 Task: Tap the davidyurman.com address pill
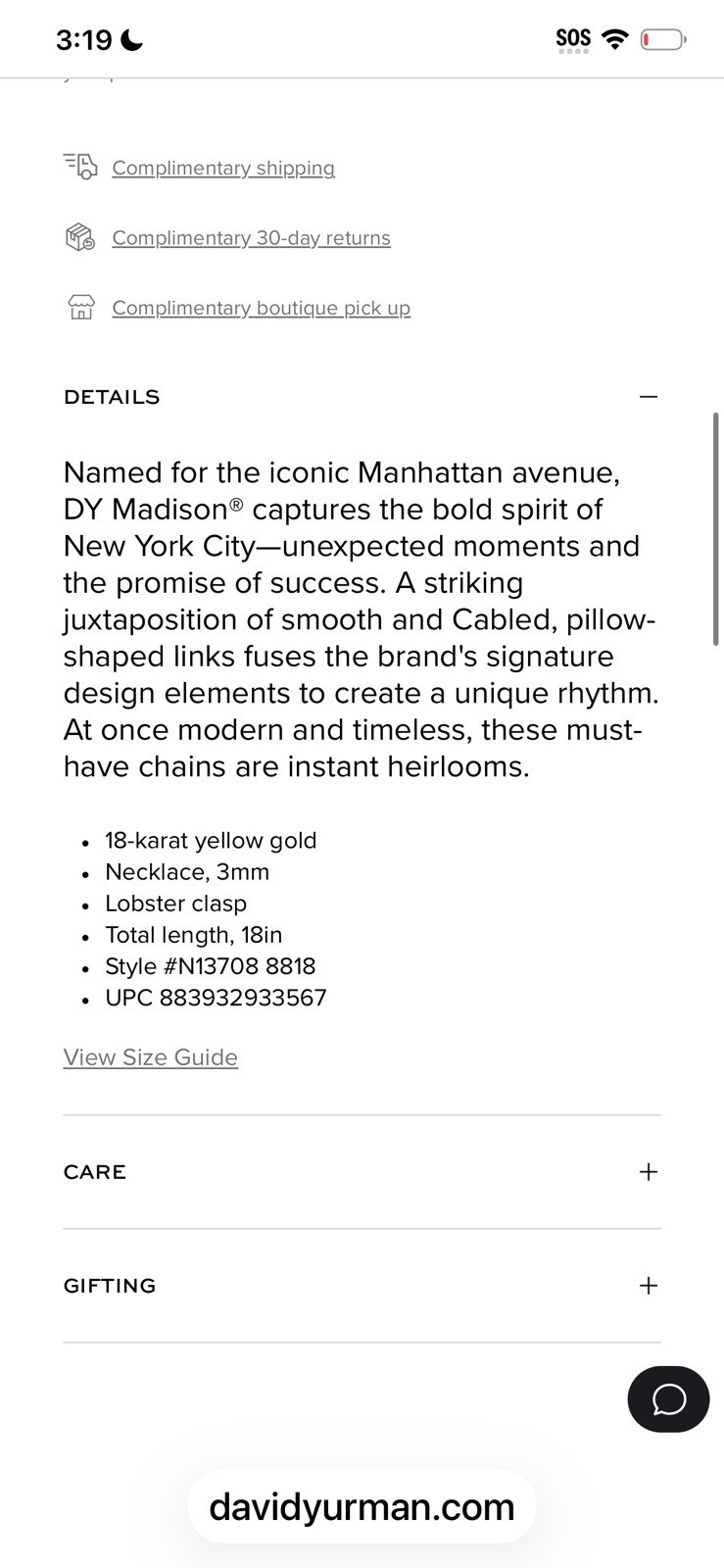[362, 1507]
